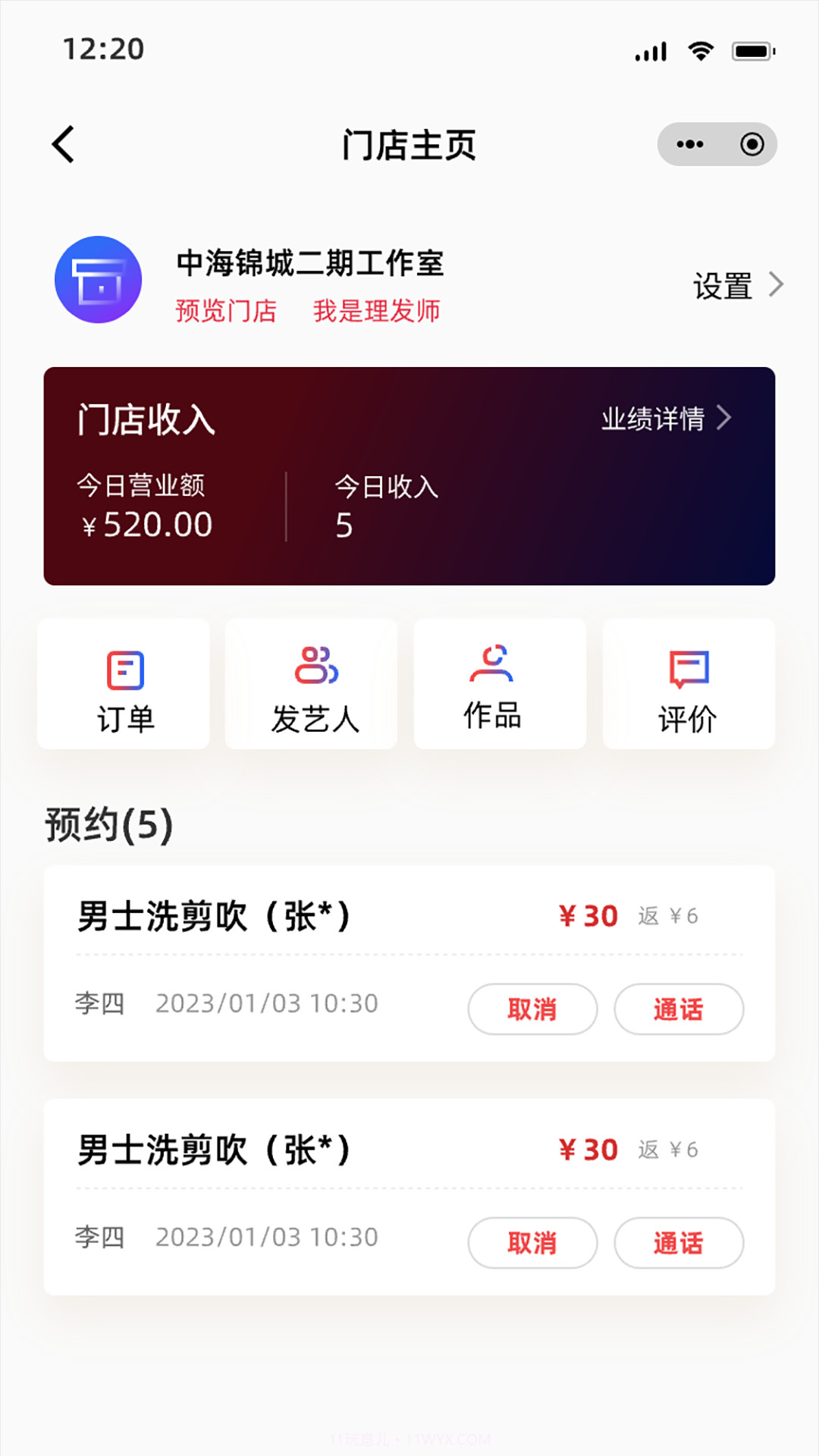Tap 取消 on the second appointment card

(532, 1243)
